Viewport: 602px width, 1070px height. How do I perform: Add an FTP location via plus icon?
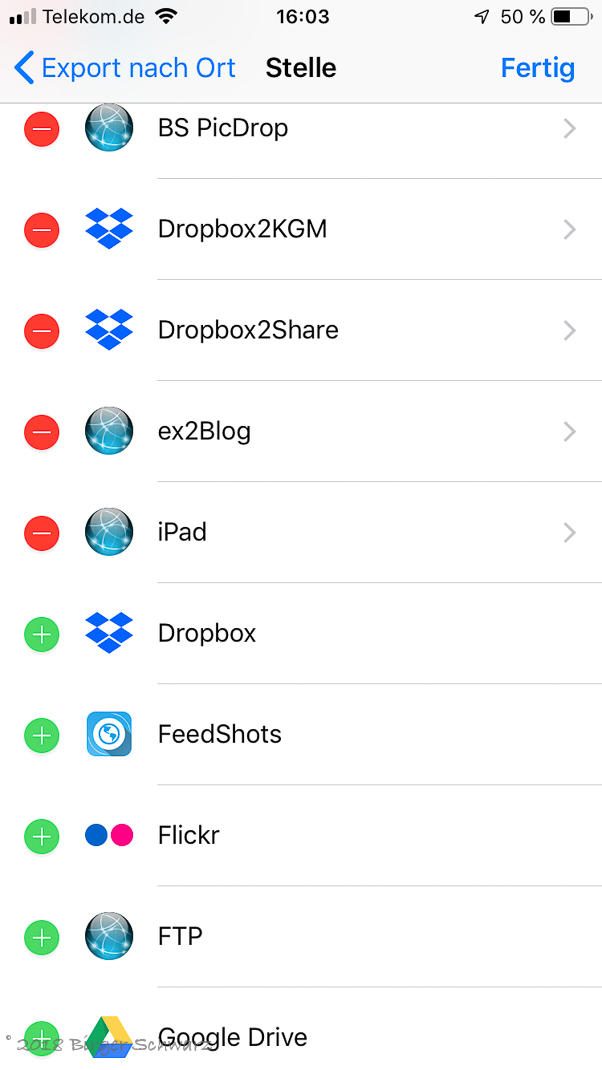point(41,937)
